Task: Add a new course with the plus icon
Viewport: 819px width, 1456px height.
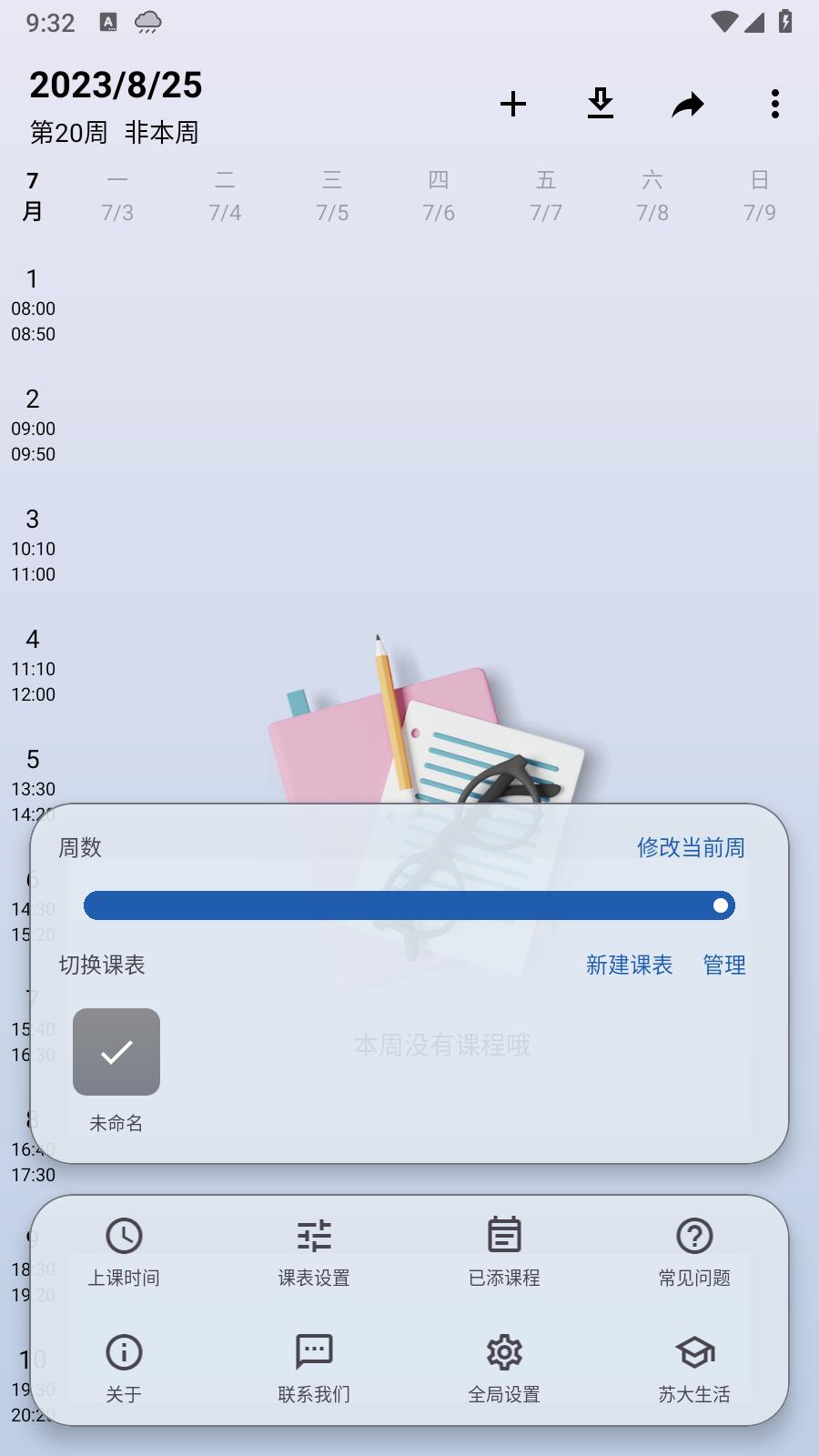Action: coord(513,104)
